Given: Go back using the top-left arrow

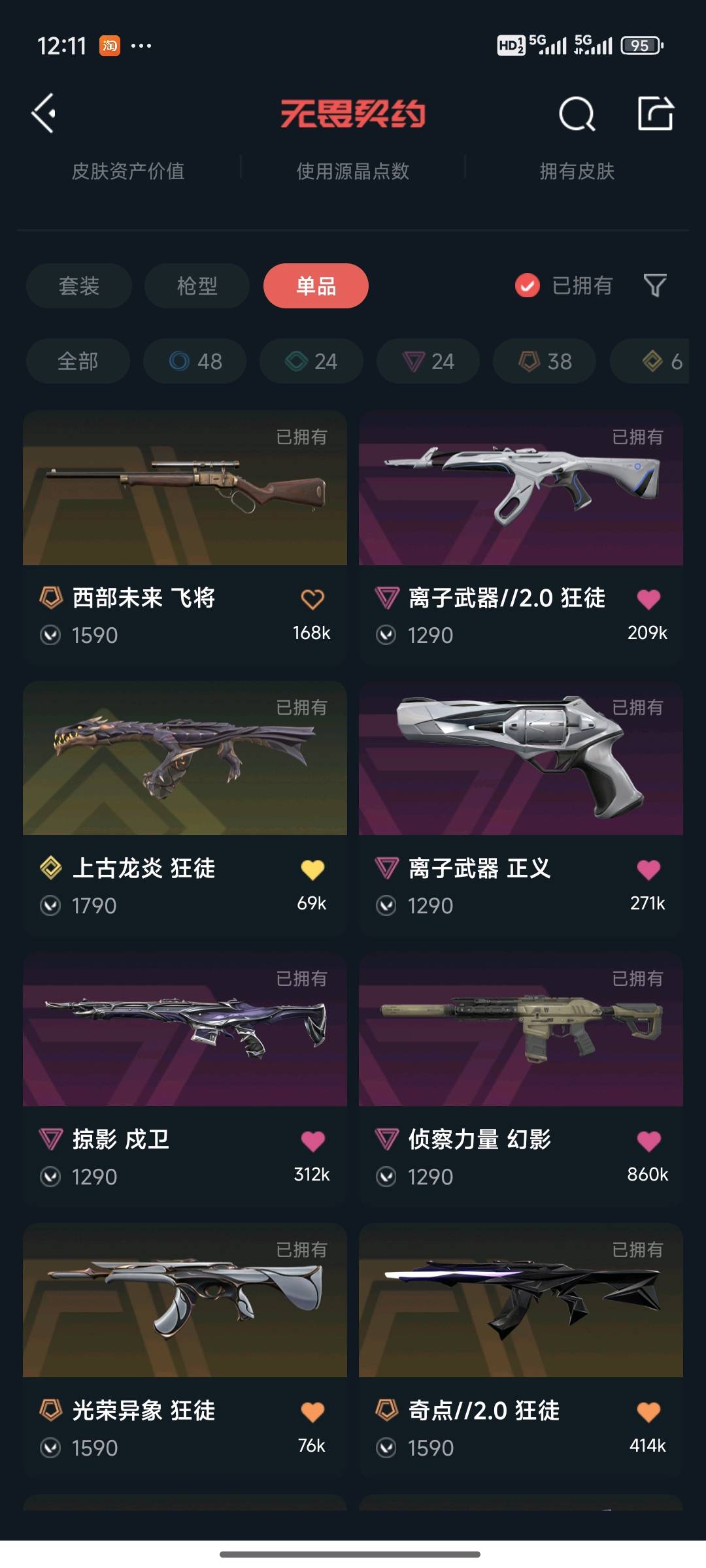Looking at the screenshot, I should pyautogui.click(x=44, y=114).
